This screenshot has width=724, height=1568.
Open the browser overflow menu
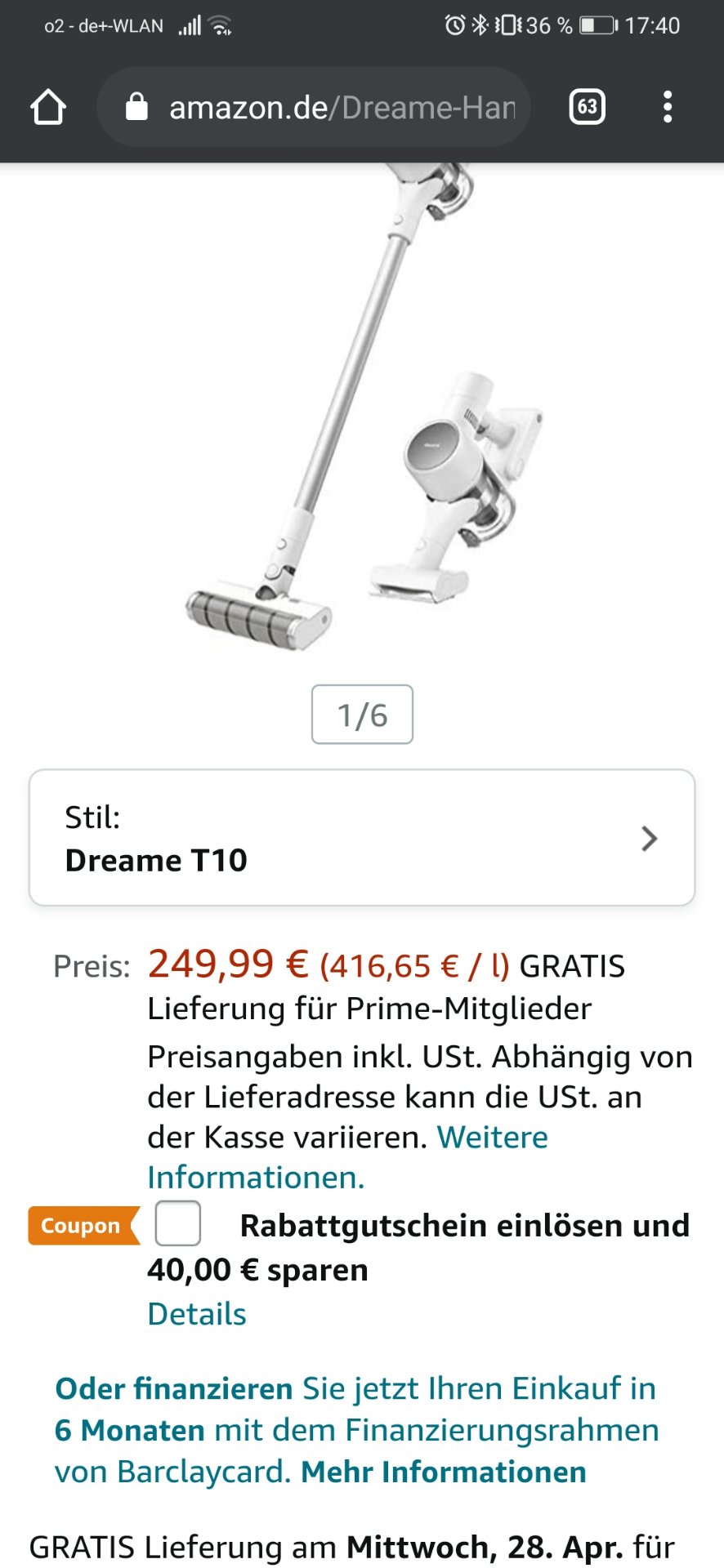coord(668,107)
